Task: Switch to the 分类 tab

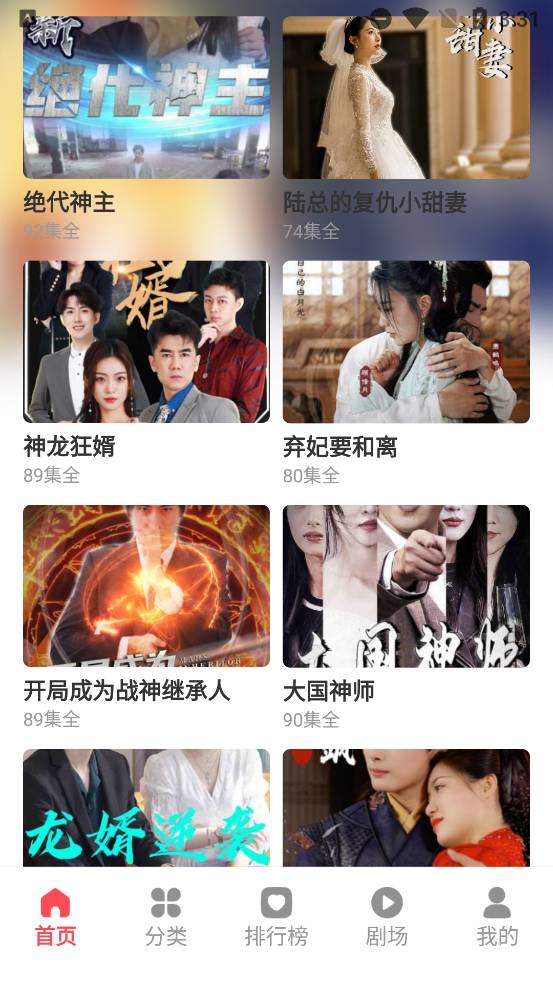Action: 166,917
